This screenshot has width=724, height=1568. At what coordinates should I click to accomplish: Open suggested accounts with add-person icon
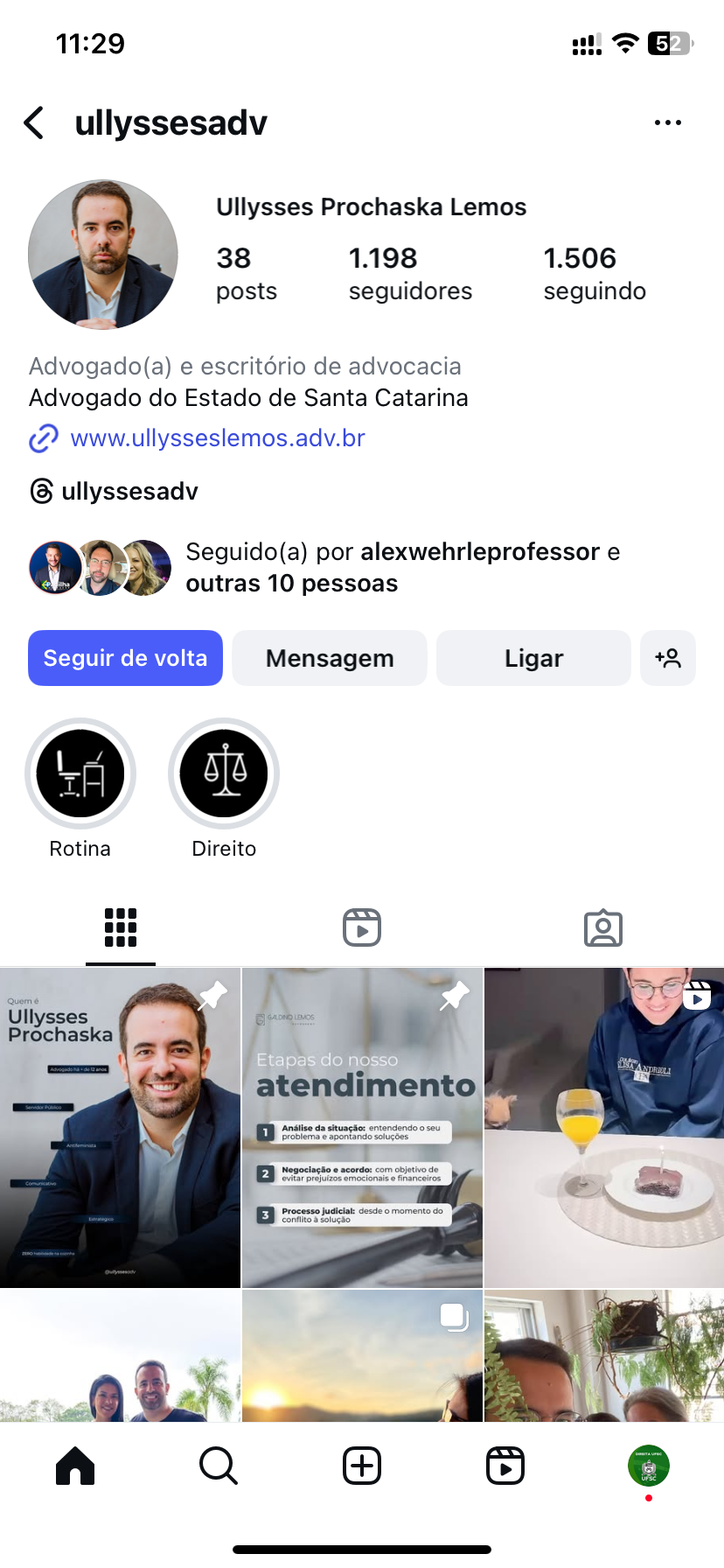[x=668, y=658]
